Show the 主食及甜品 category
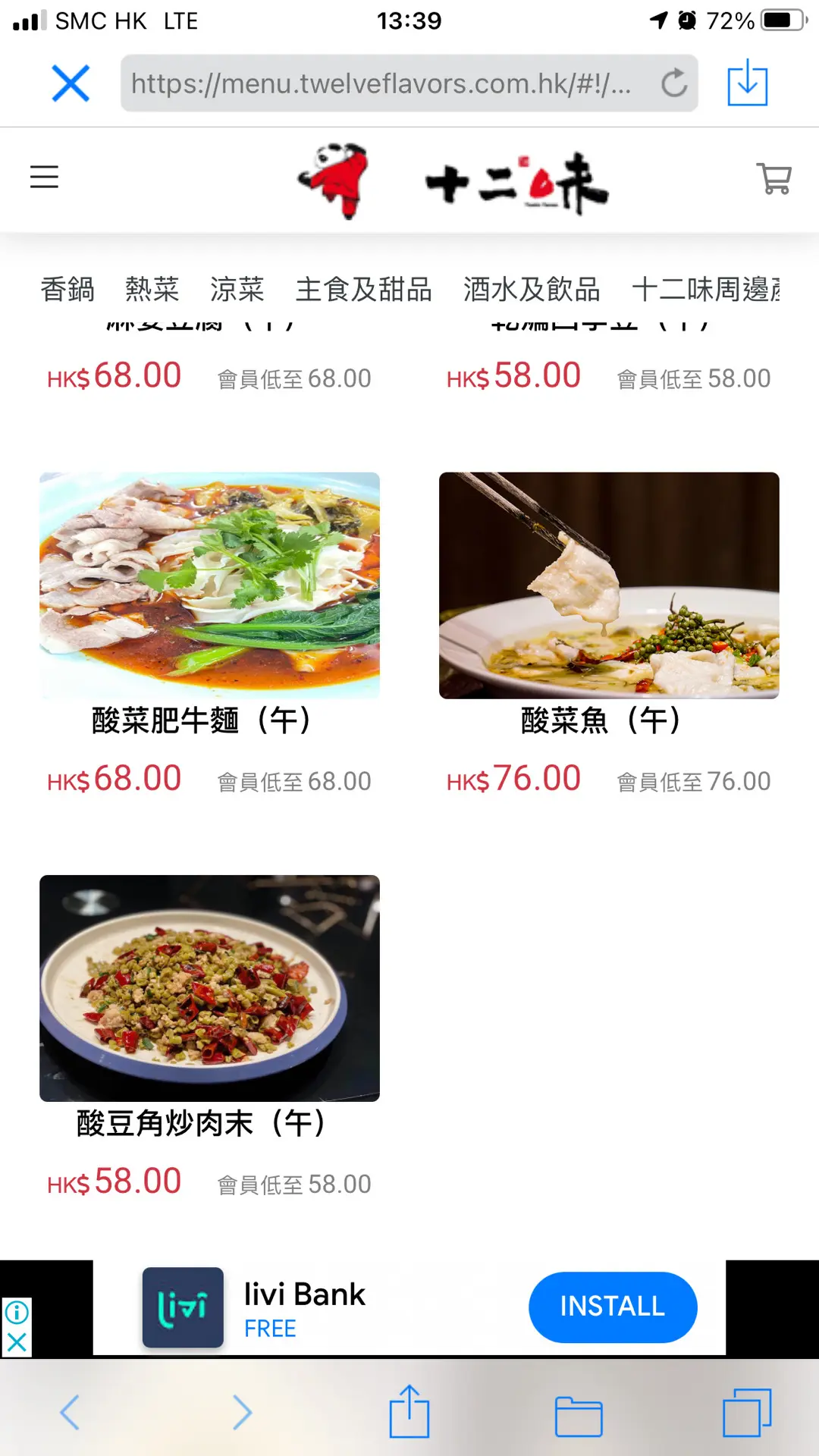 364,290
